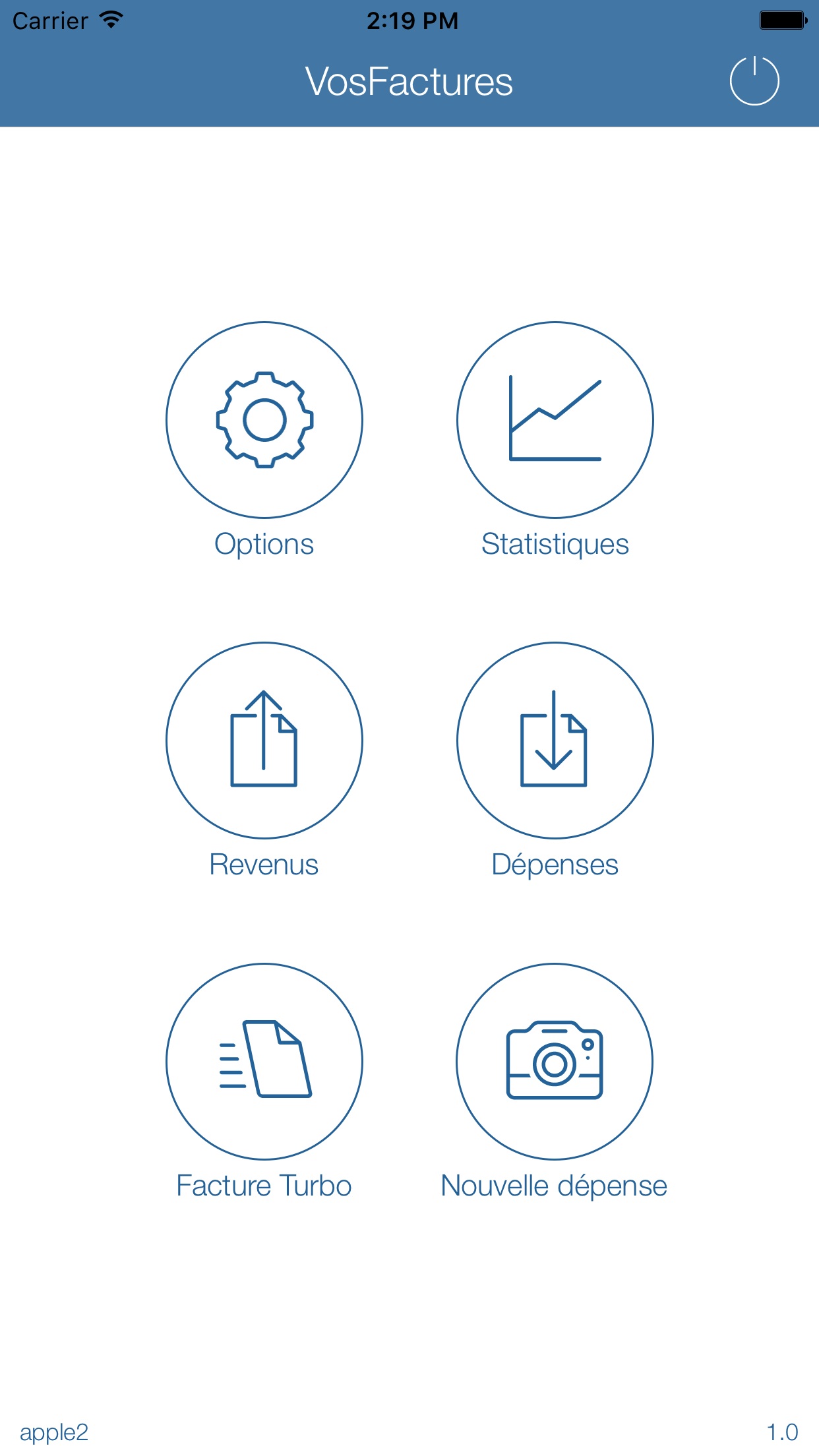Create a Facture Turbo

[264, 1061]
